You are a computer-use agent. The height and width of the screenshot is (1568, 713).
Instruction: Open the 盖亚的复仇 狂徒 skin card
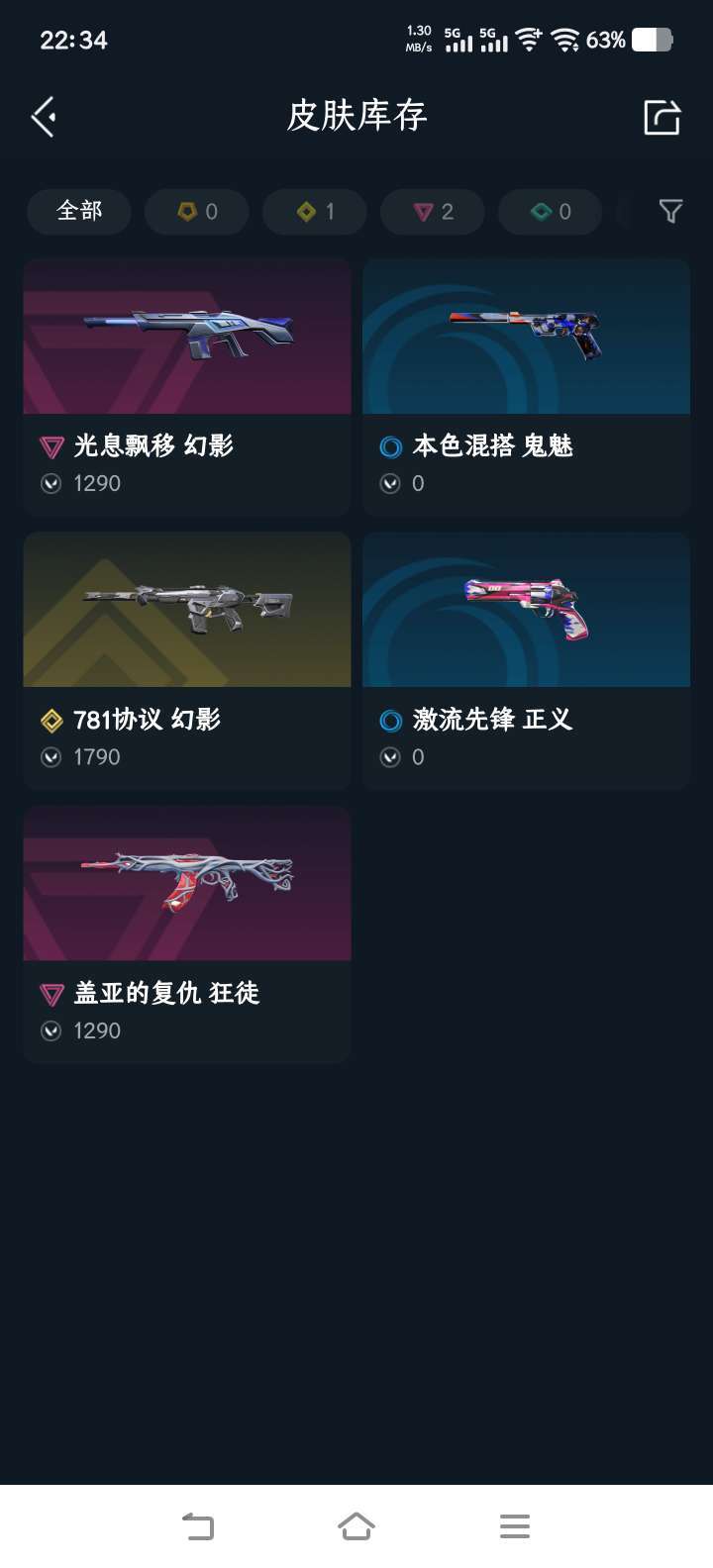click(187, 933)
